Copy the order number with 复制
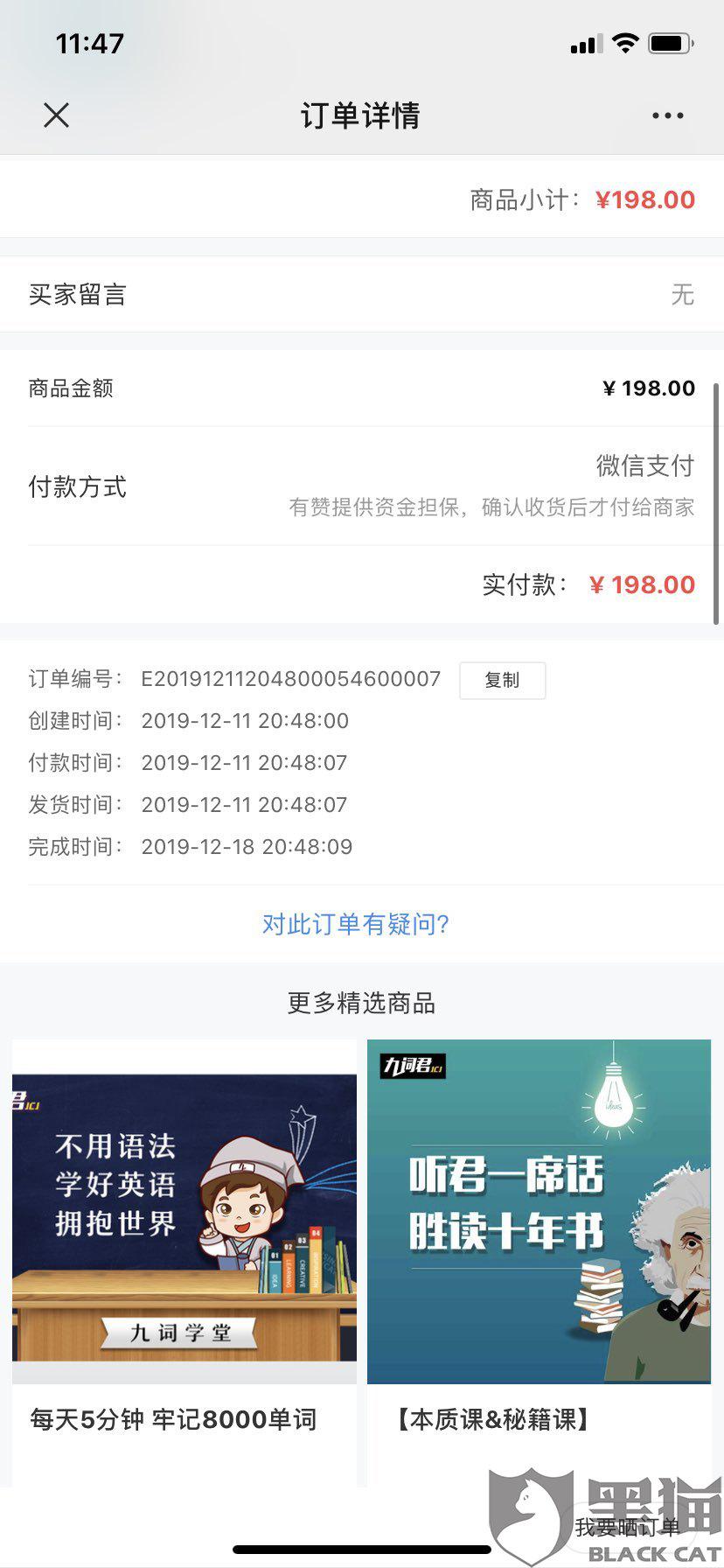The height and width of the screenshot is (1568, 724). click(x=502, y=680)
